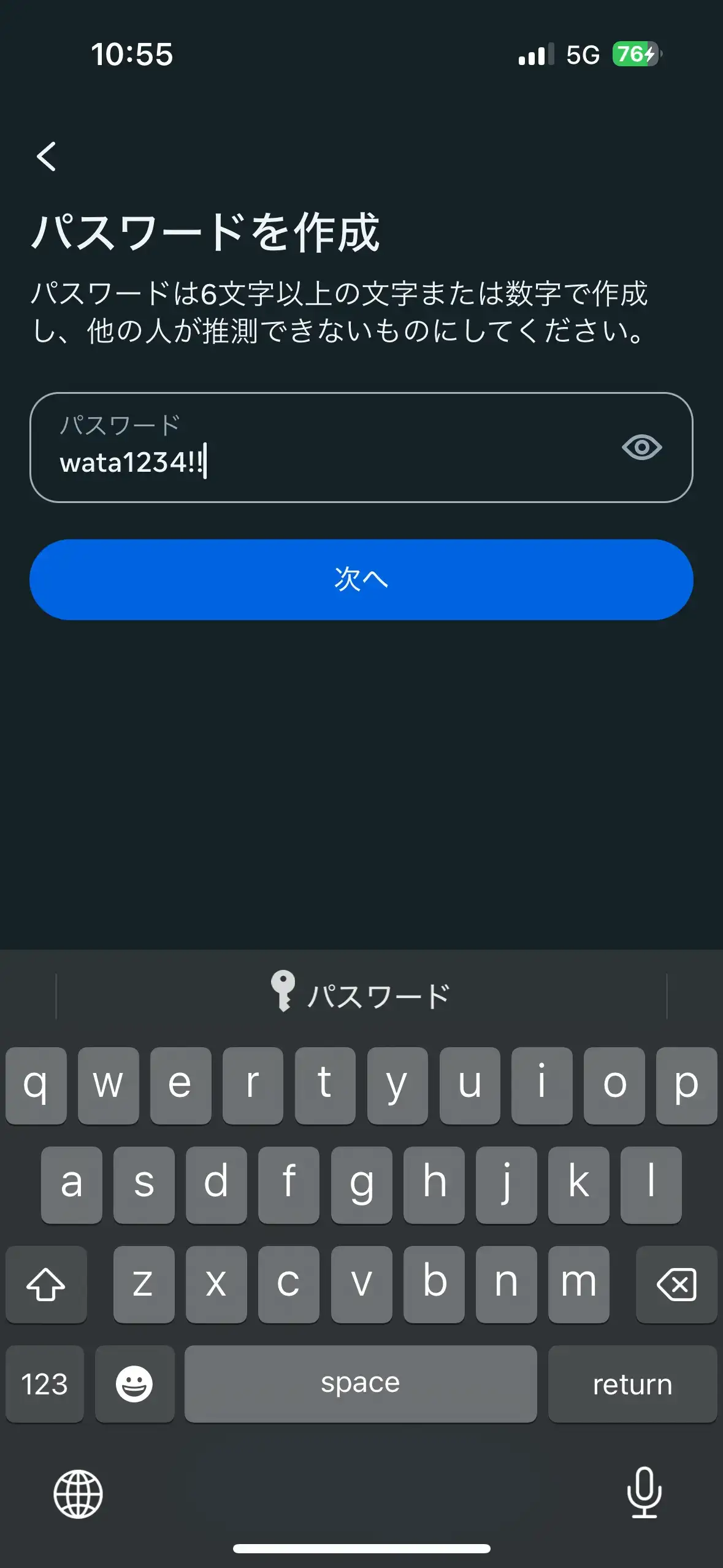The image size is (723, 1568).
Task: Open the emoji keyboard
Action: [134, 1384]
